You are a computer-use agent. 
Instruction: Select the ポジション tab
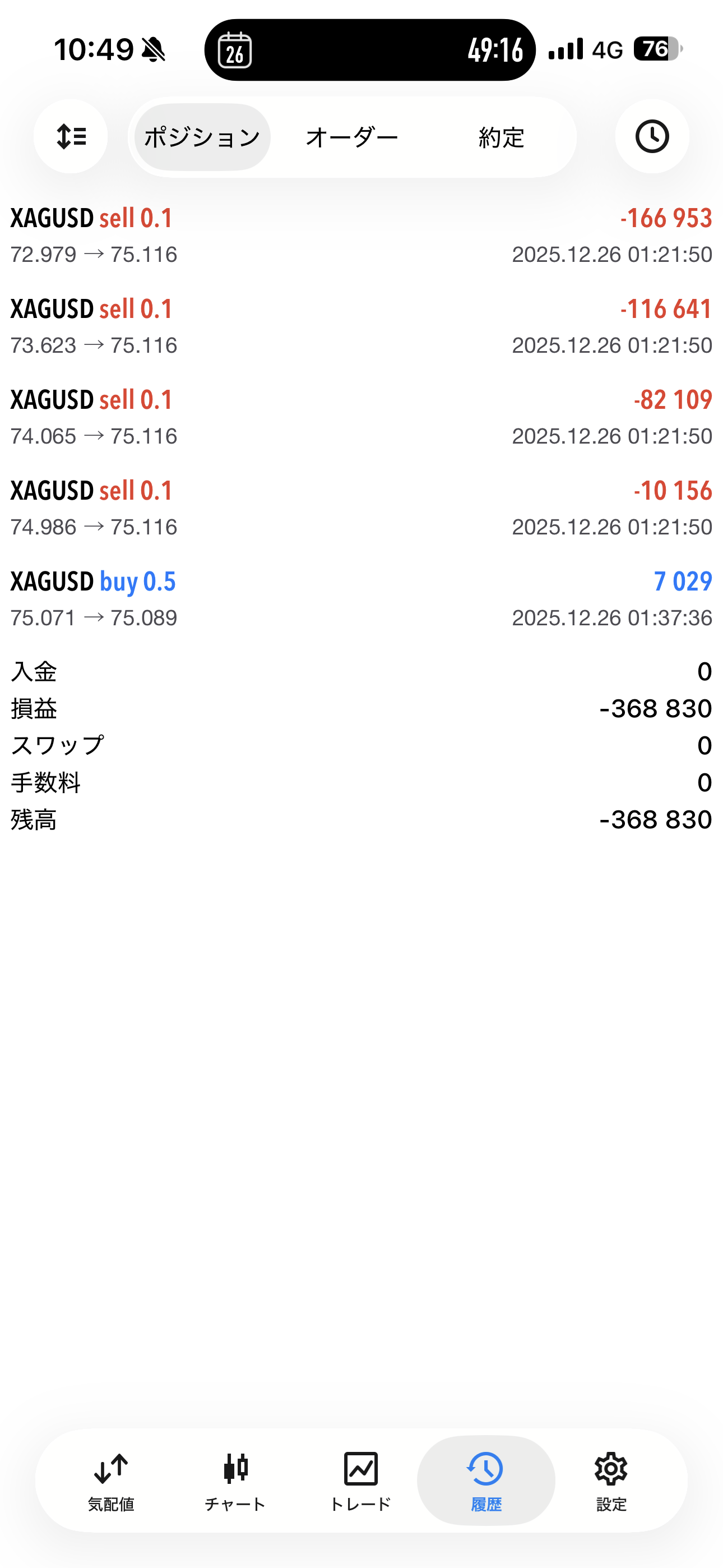202,137
